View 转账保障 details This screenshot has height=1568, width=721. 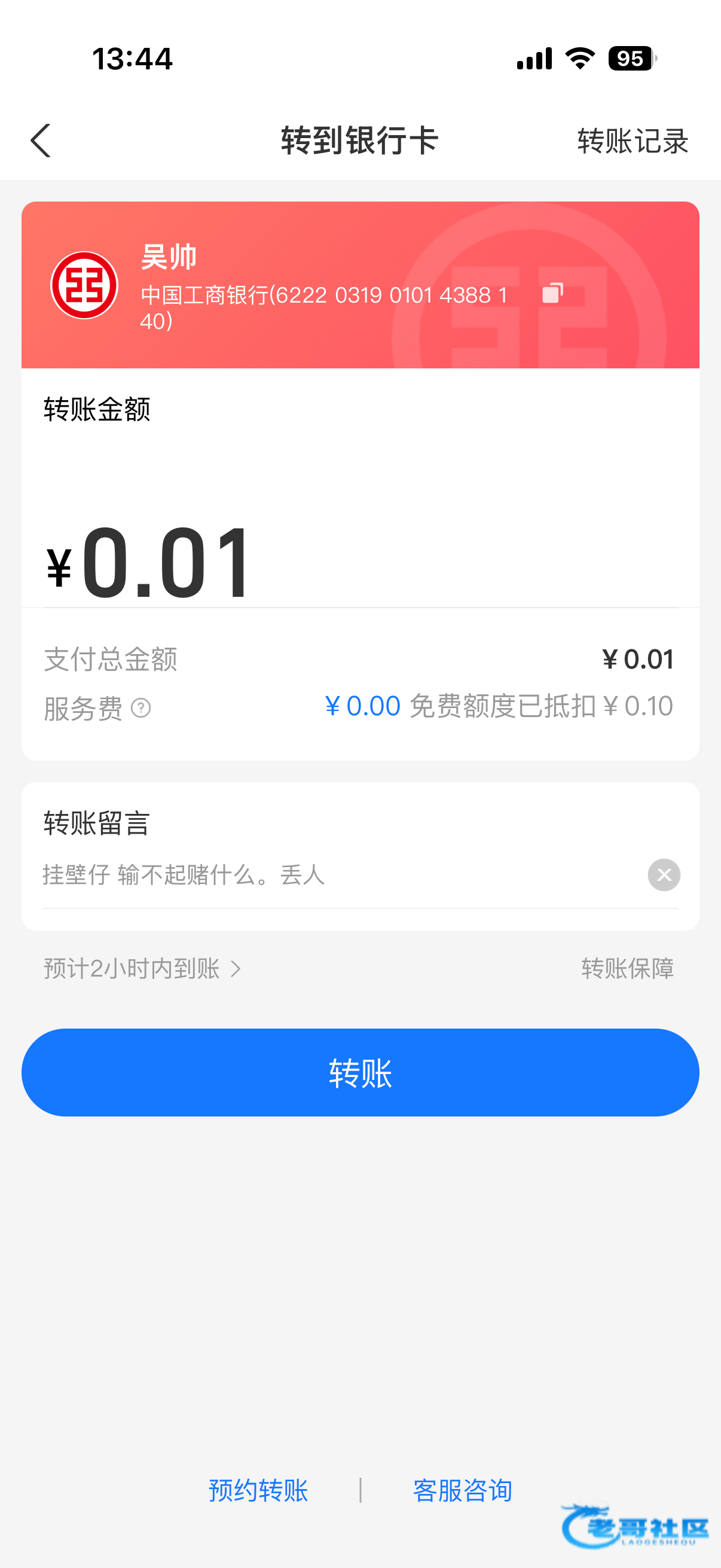pos(627,968)
